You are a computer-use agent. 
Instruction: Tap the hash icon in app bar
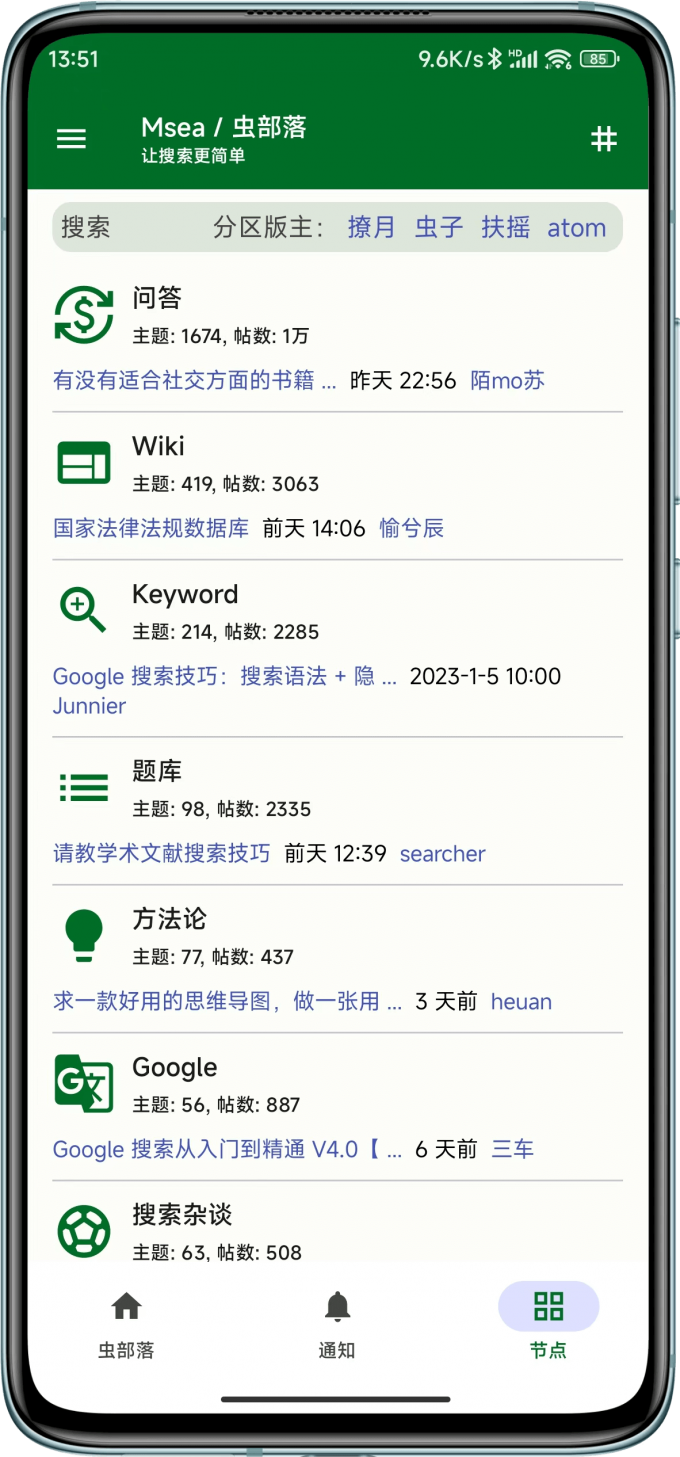604,139
